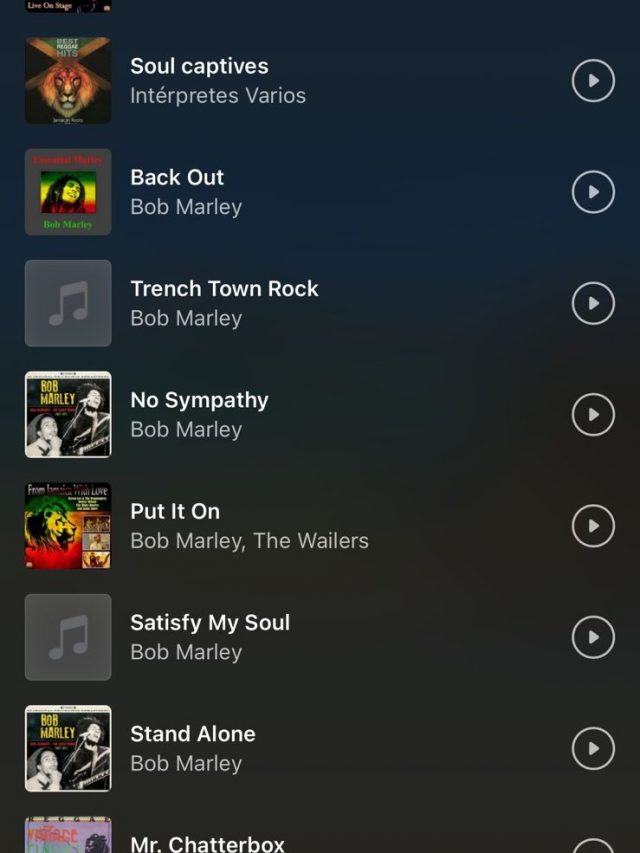Play Stand Alone by Bob Marley
Image resolution: width=640 pixels, height=853 pixels.
tap(593, 748)
